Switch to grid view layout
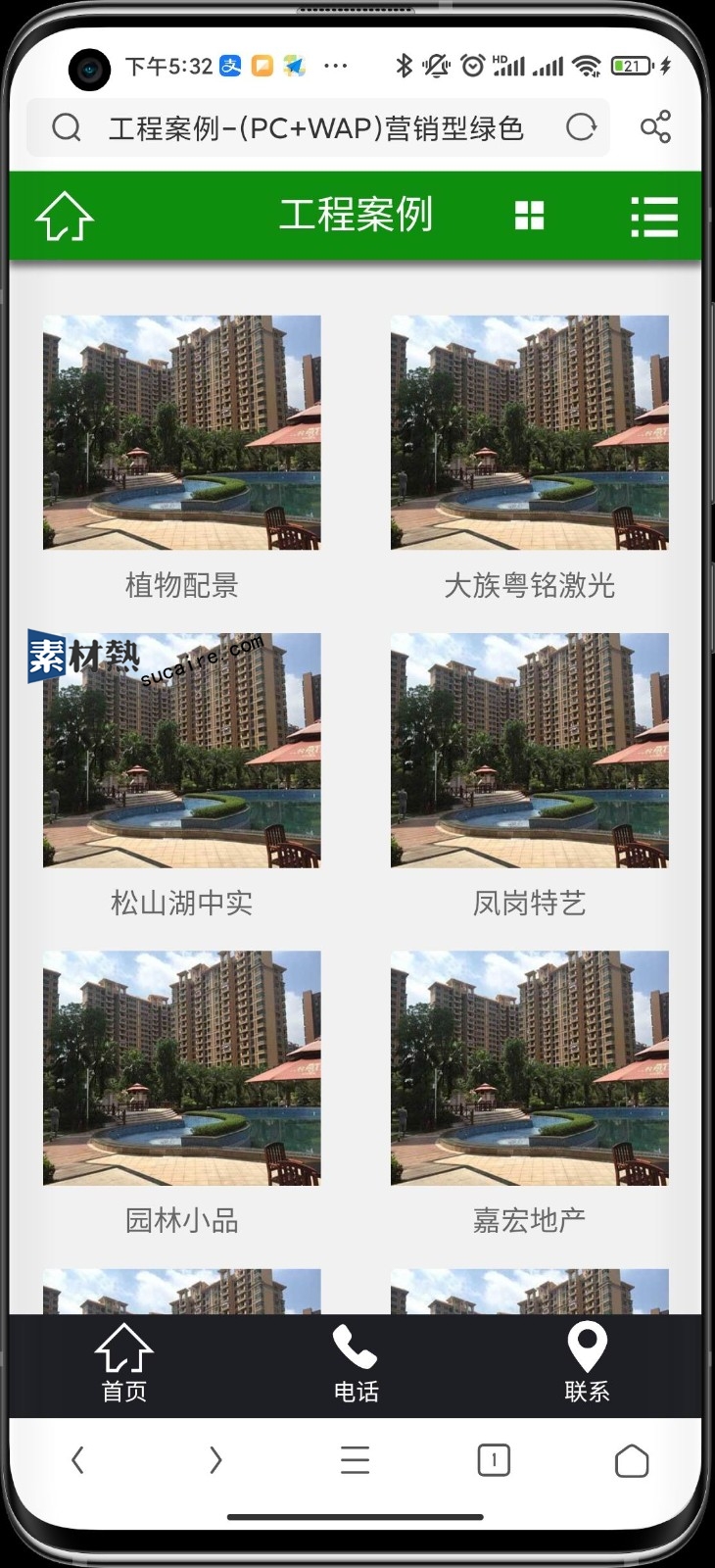The image size is (715, 1568). click(529, 216)
